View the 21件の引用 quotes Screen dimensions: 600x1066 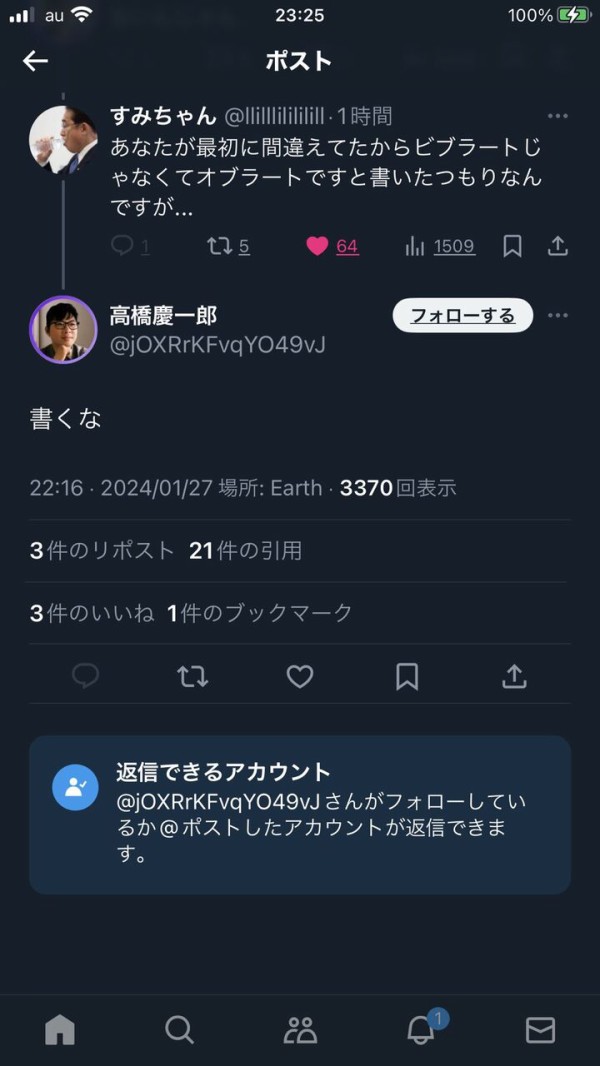tap(245, 550)
